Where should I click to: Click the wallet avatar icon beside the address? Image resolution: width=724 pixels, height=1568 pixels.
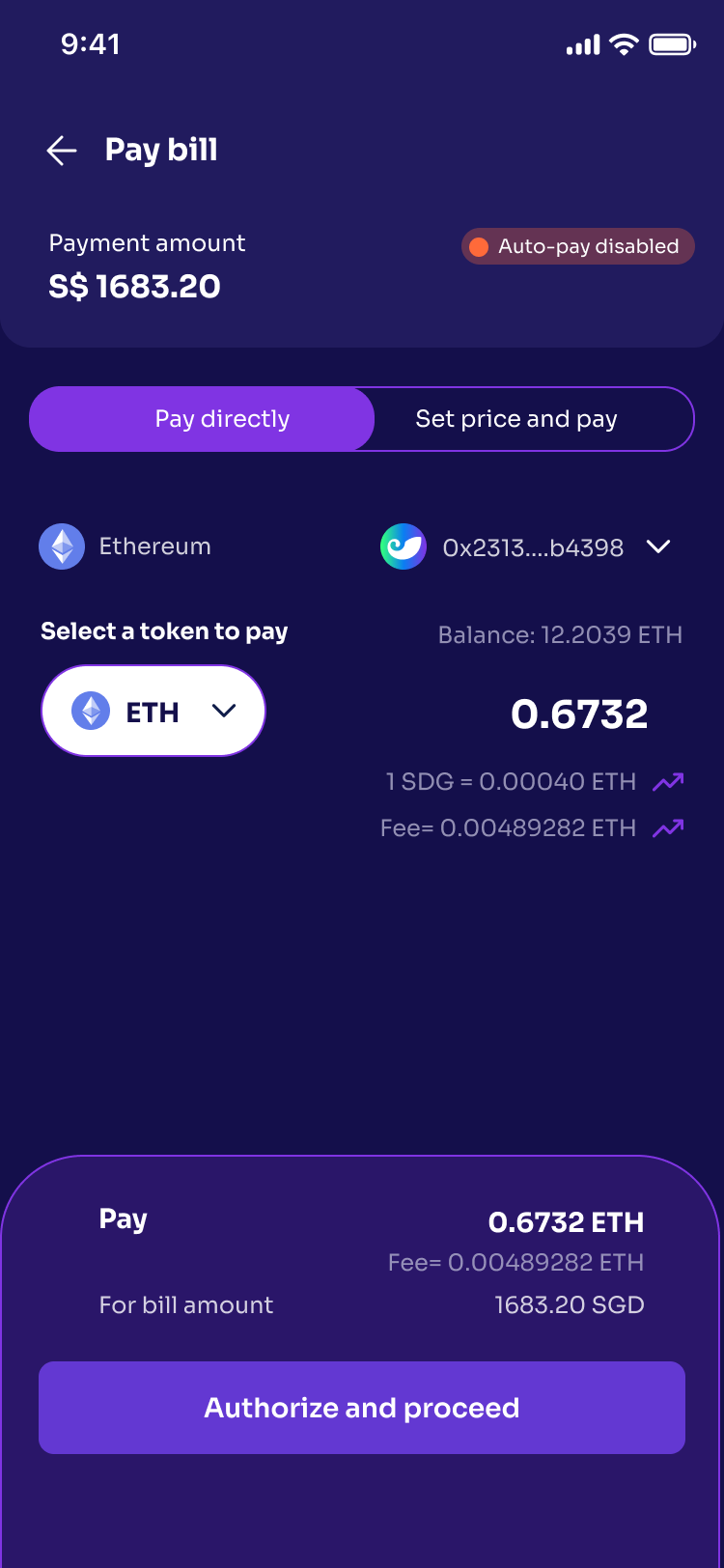click(x=404, y=546)
